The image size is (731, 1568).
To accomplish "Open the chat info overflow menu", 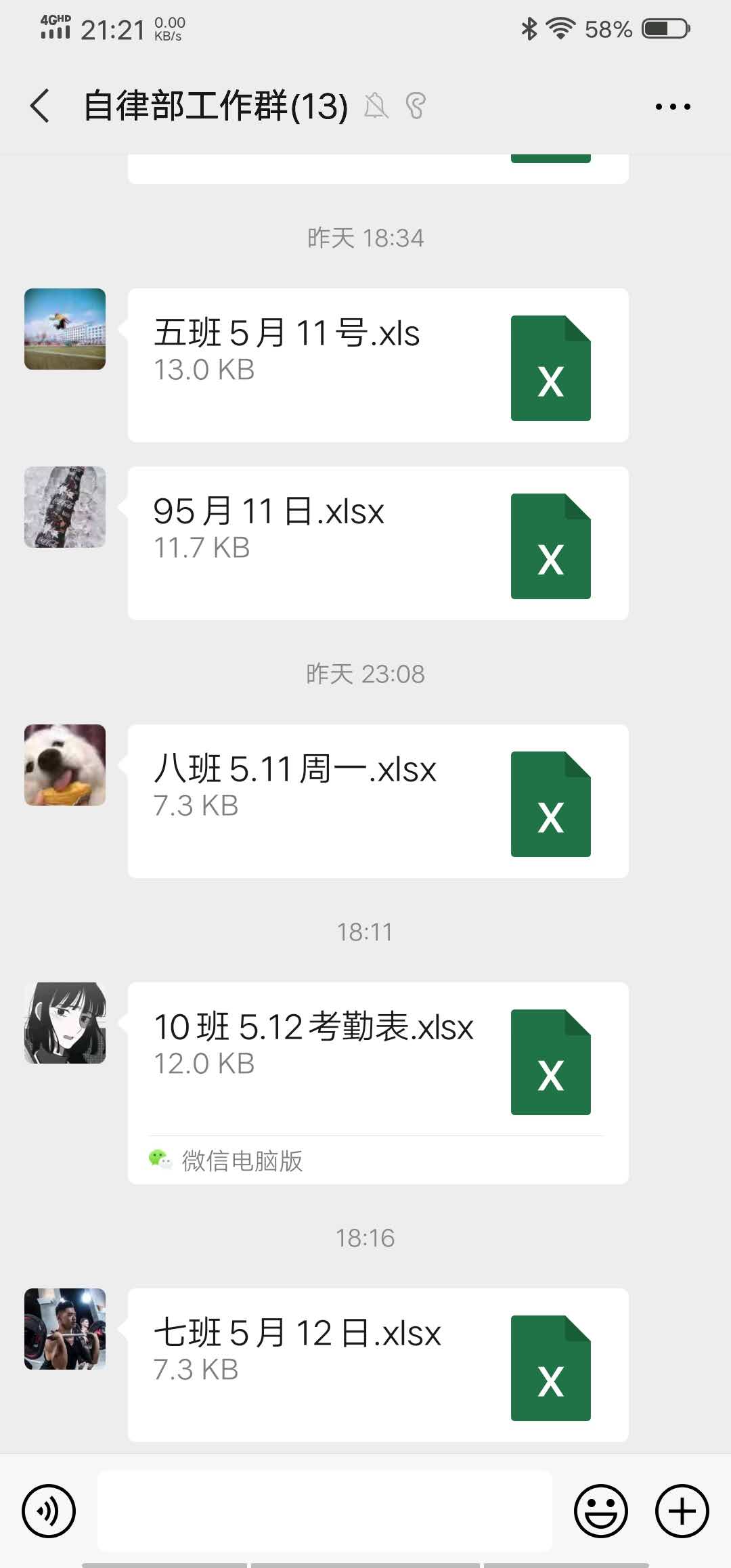I will tap(673, 106).
